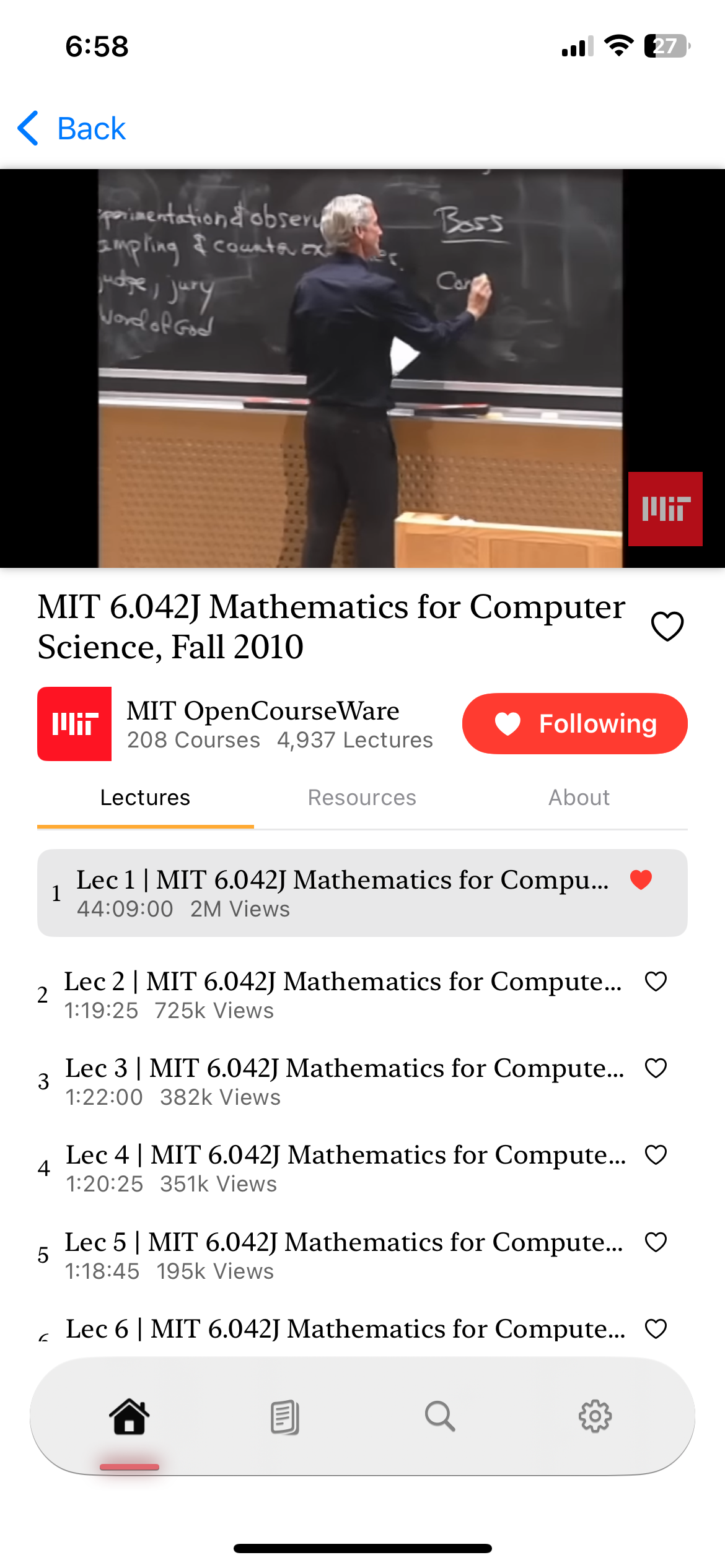Open Lec 2 with 725k views

pos(341,995)
